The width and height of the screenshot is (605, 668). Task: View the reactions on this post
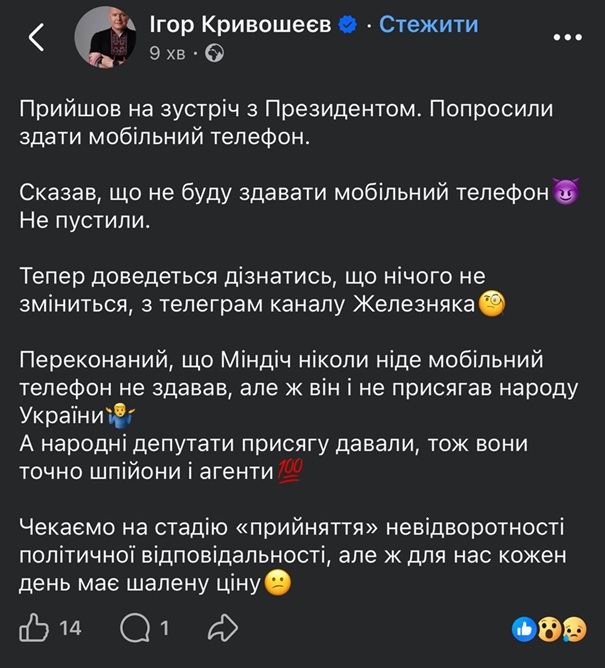[x=548, y=629]
